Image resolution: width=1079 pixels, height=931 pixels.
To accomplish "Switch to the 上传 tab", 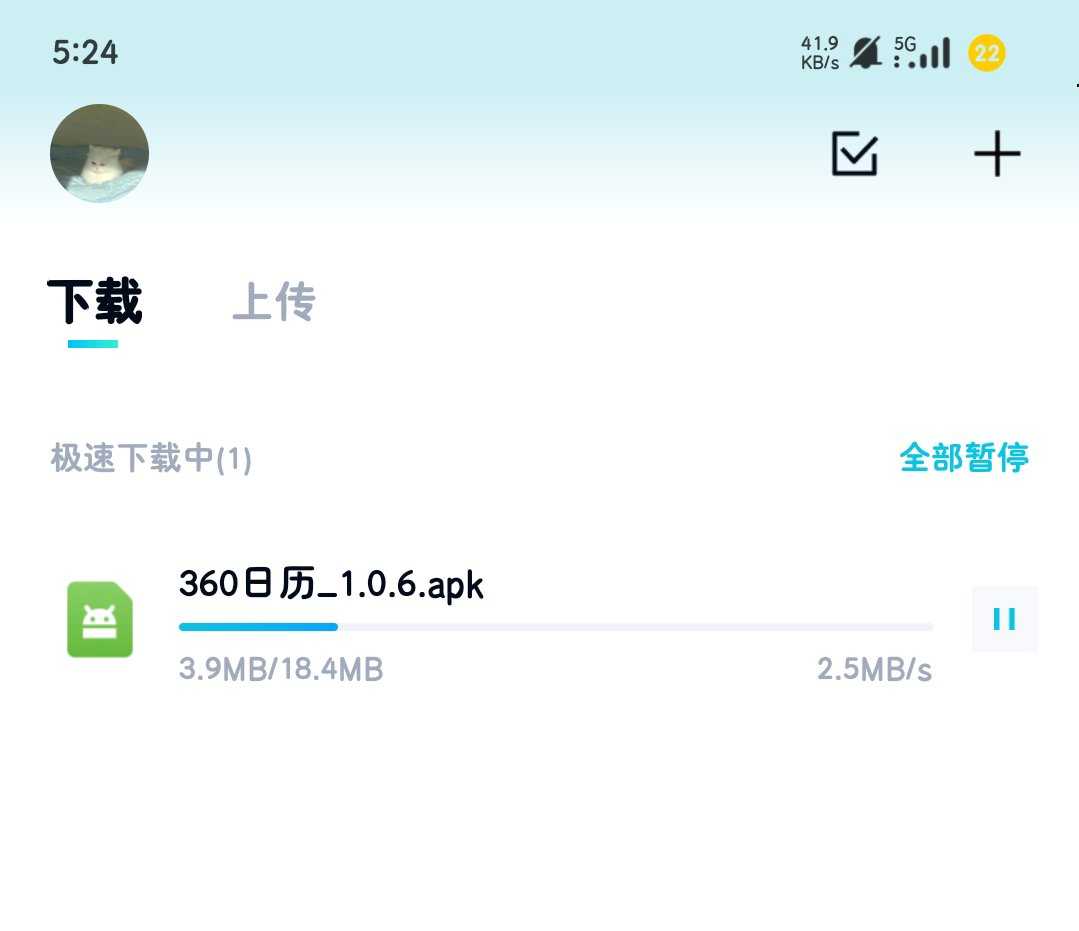I will pos(273,302).
